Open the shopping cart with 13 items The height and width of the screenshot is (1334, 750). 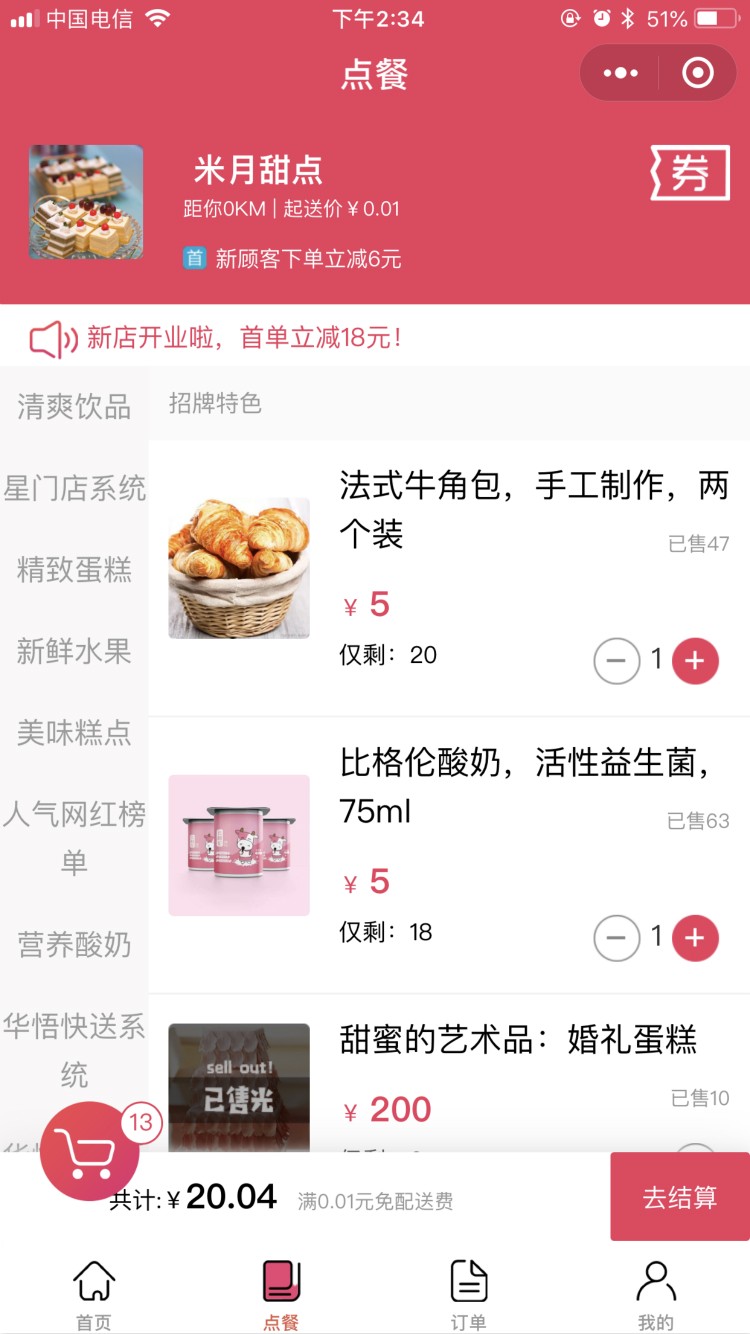(90, 1151)
